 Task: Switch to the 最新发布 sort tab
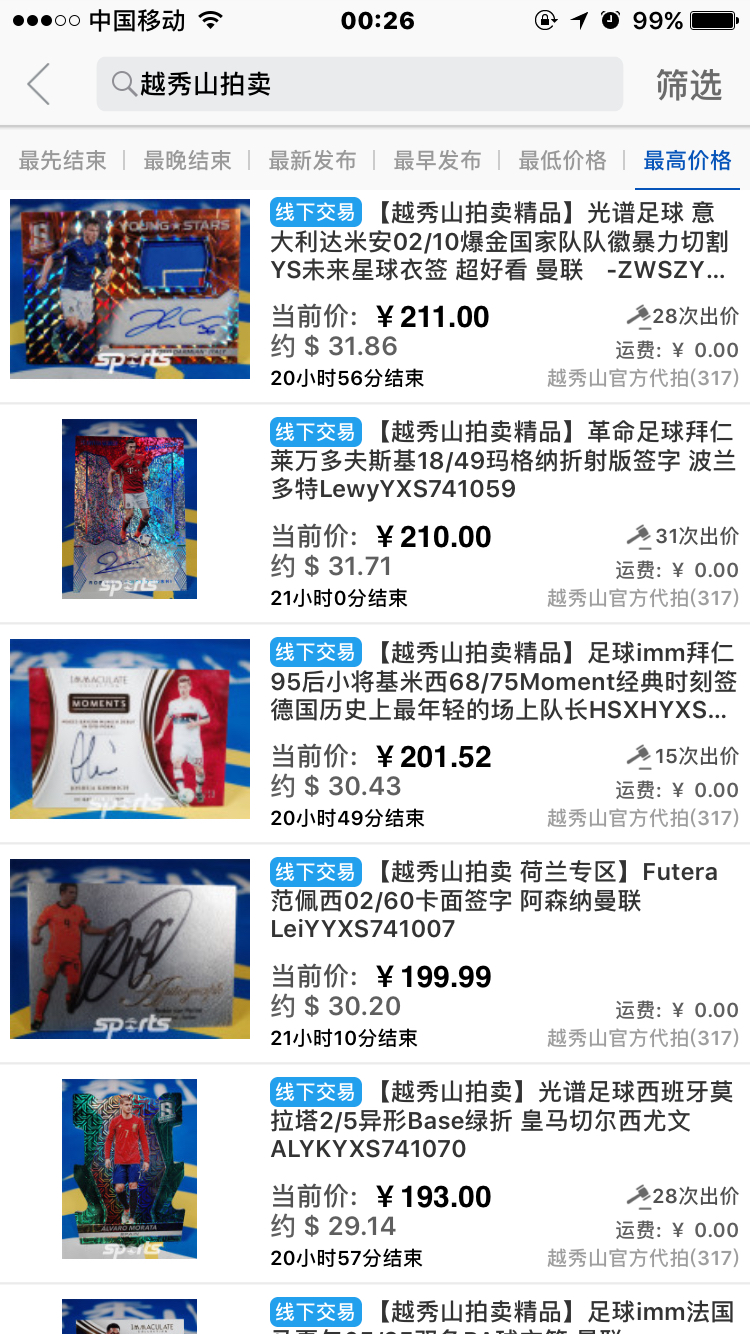[312, 160]
